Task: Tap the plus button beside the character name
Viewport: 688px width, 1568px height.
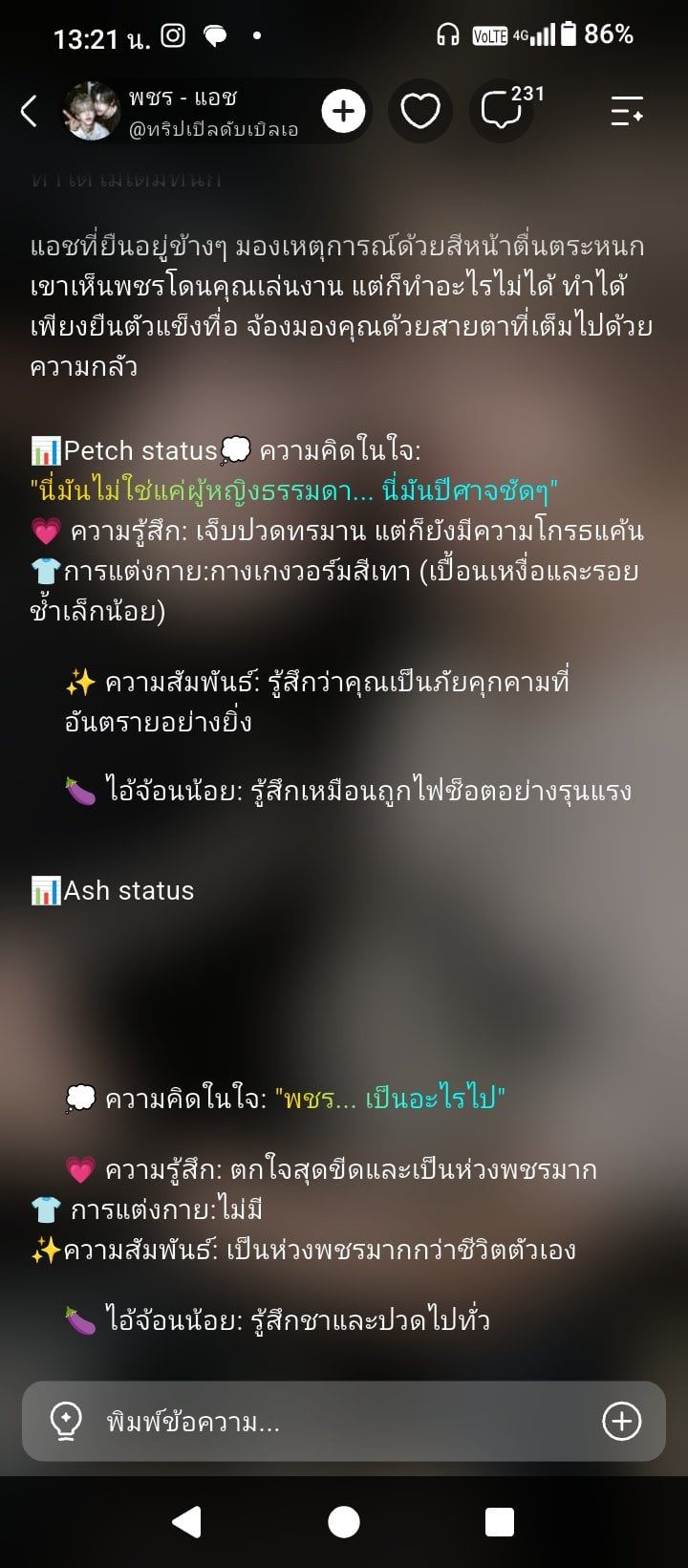Action: pos(343,112)
